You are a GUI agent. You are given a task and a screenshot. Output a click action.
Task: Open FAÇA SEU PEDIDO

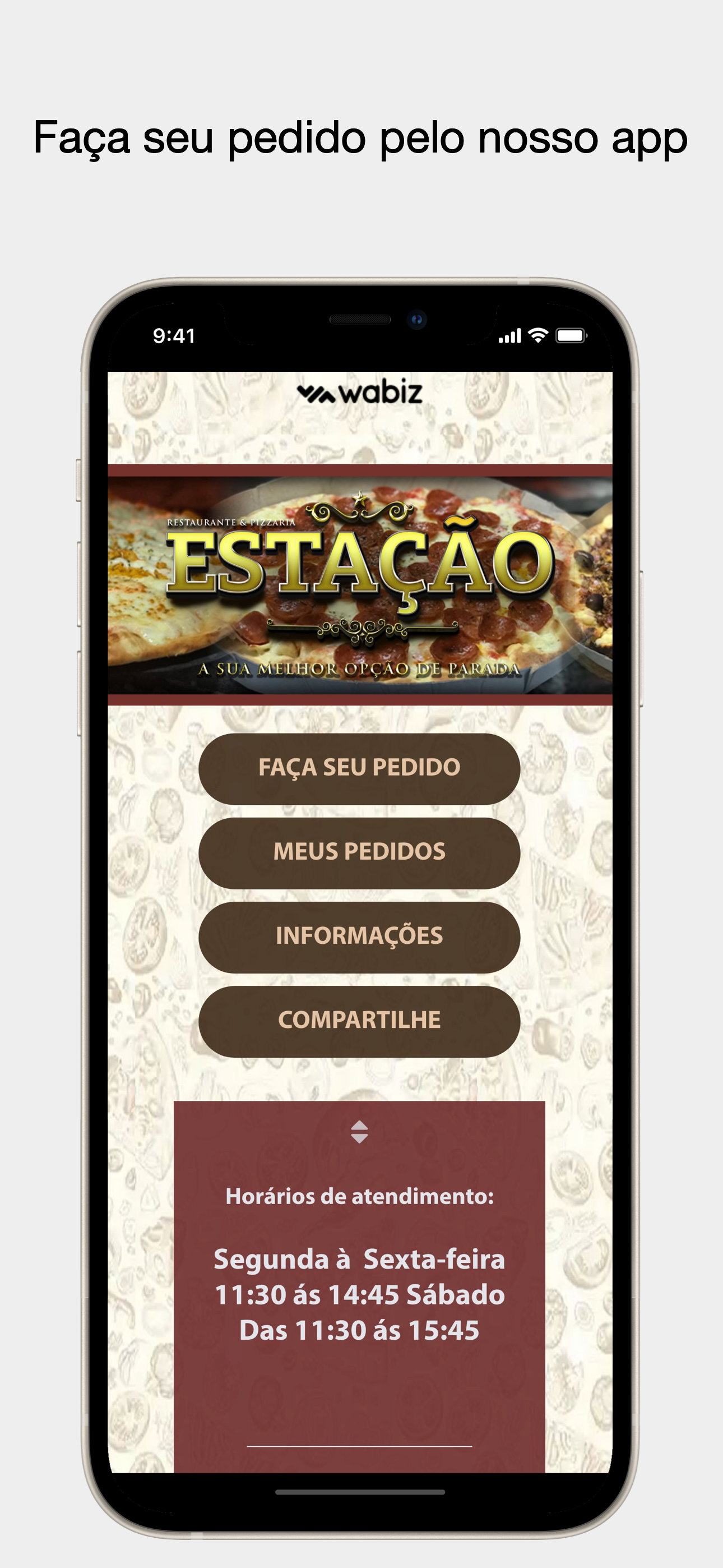[360, 768]
